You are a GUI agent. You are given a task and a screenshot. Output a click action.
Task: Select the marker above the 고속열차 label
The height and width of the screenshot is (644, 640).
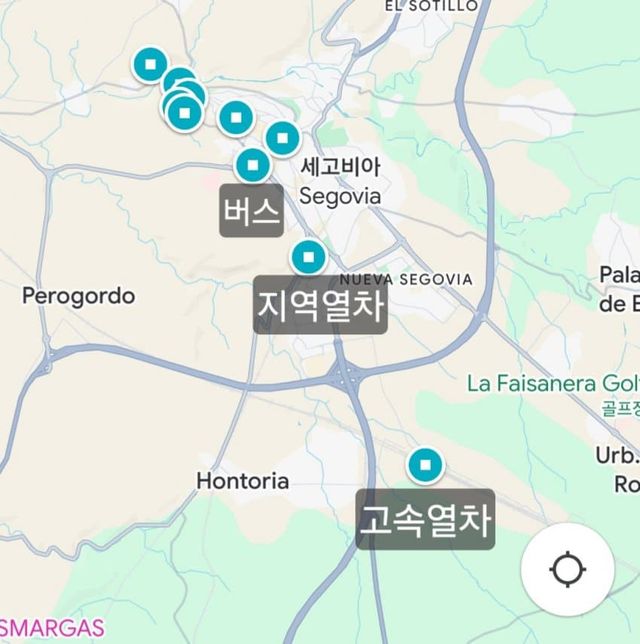[427, 465]
